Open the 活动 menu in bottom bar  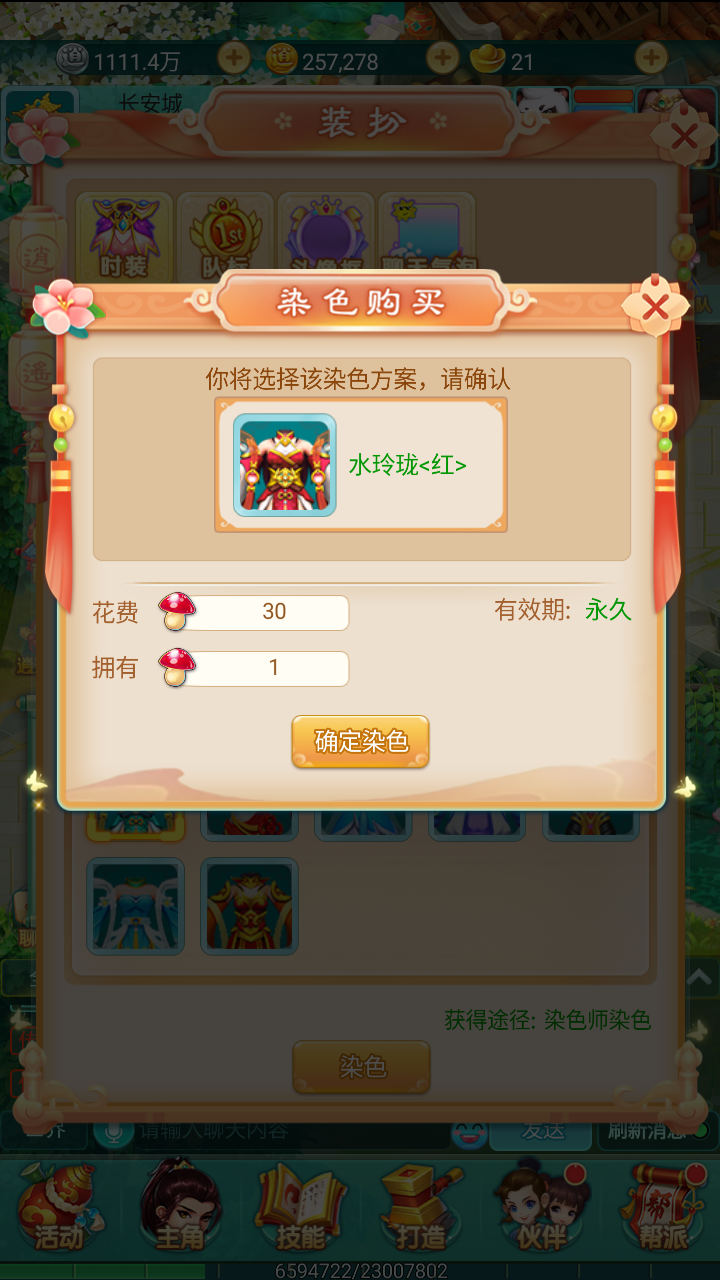click(x=59, y=1205)
